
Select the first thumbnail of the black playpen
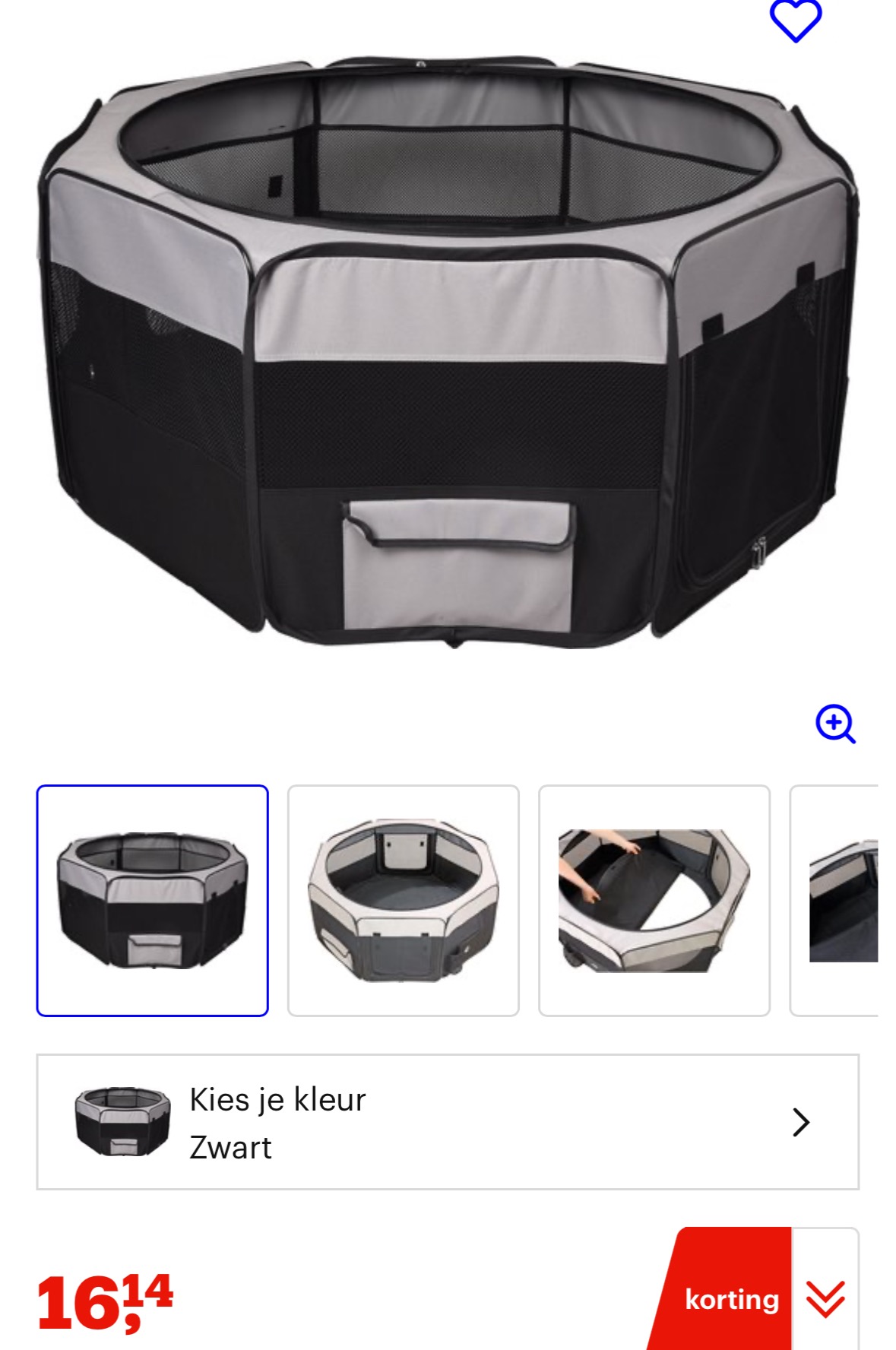[x=153, y=900]
